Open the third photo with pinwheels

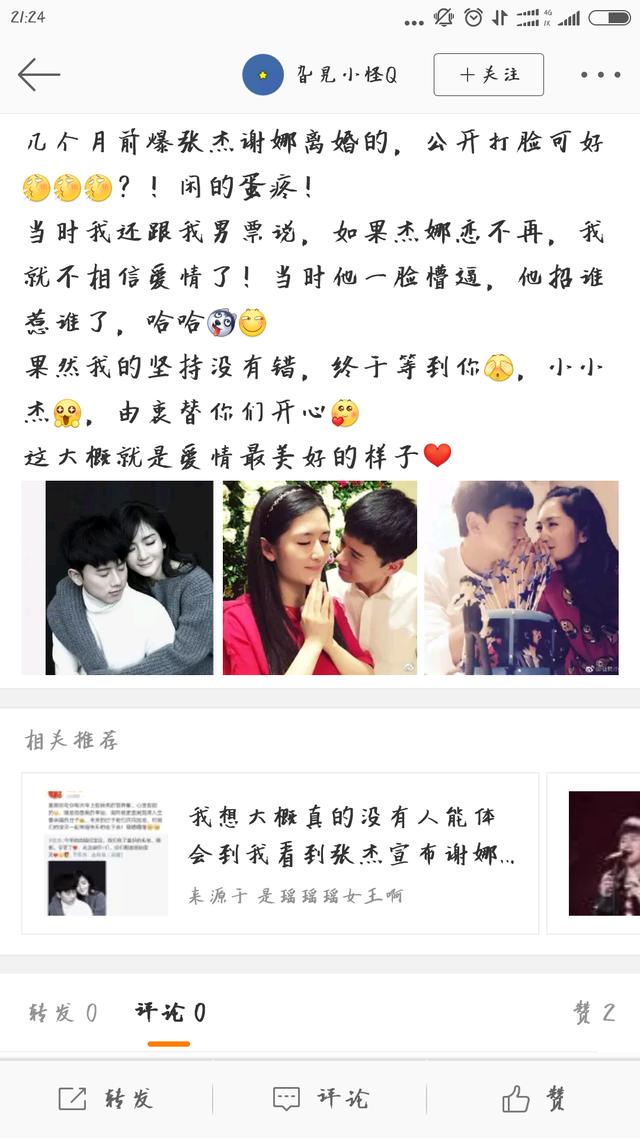click(521, 577)
